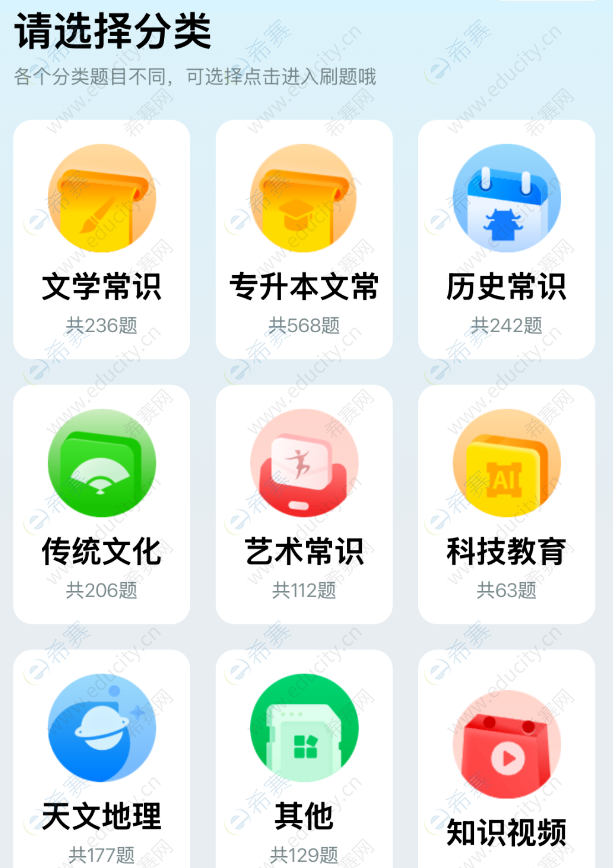
Task: Select the 专升本文常 category
Action: [304, 240]
